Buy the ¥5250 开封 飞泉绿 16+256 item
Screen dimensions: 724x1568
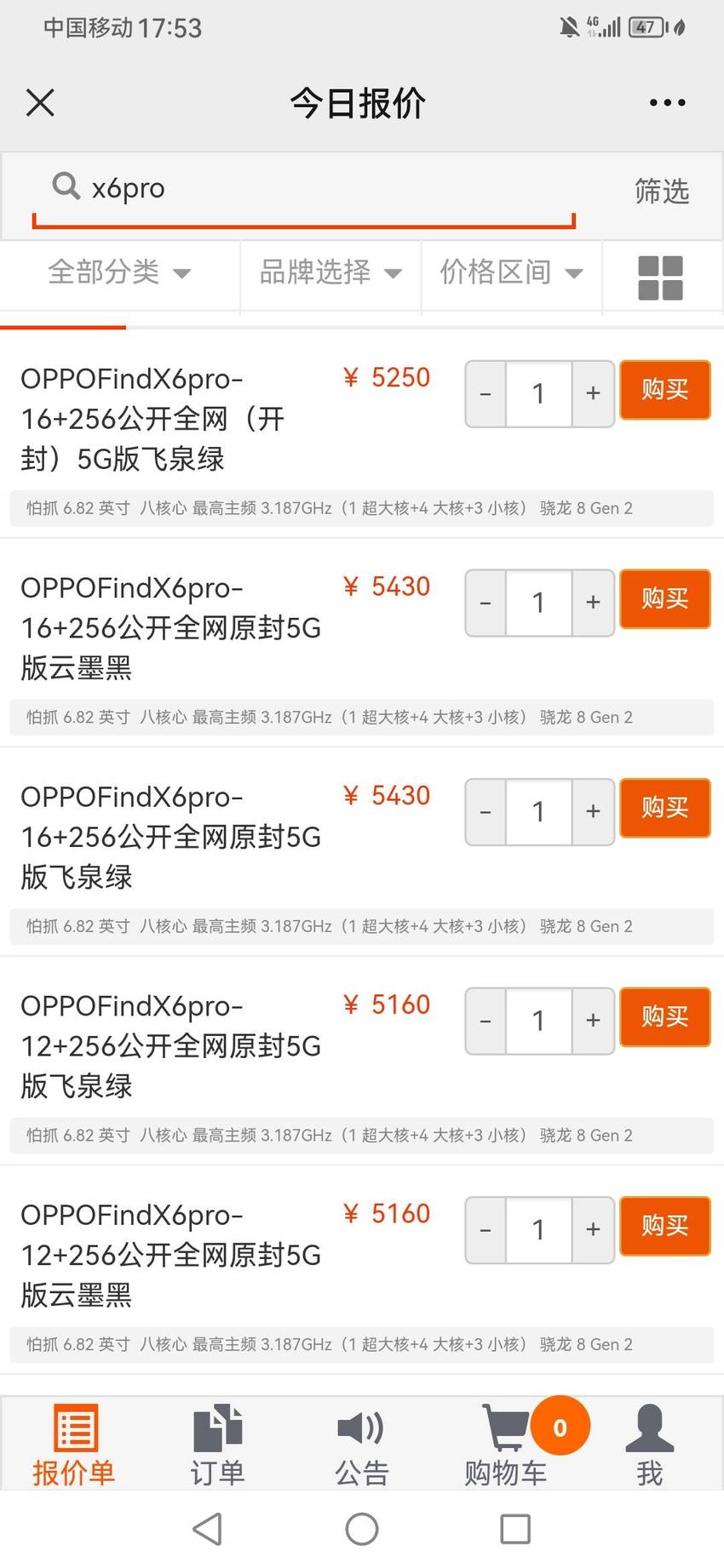click(x=664, y=390)
